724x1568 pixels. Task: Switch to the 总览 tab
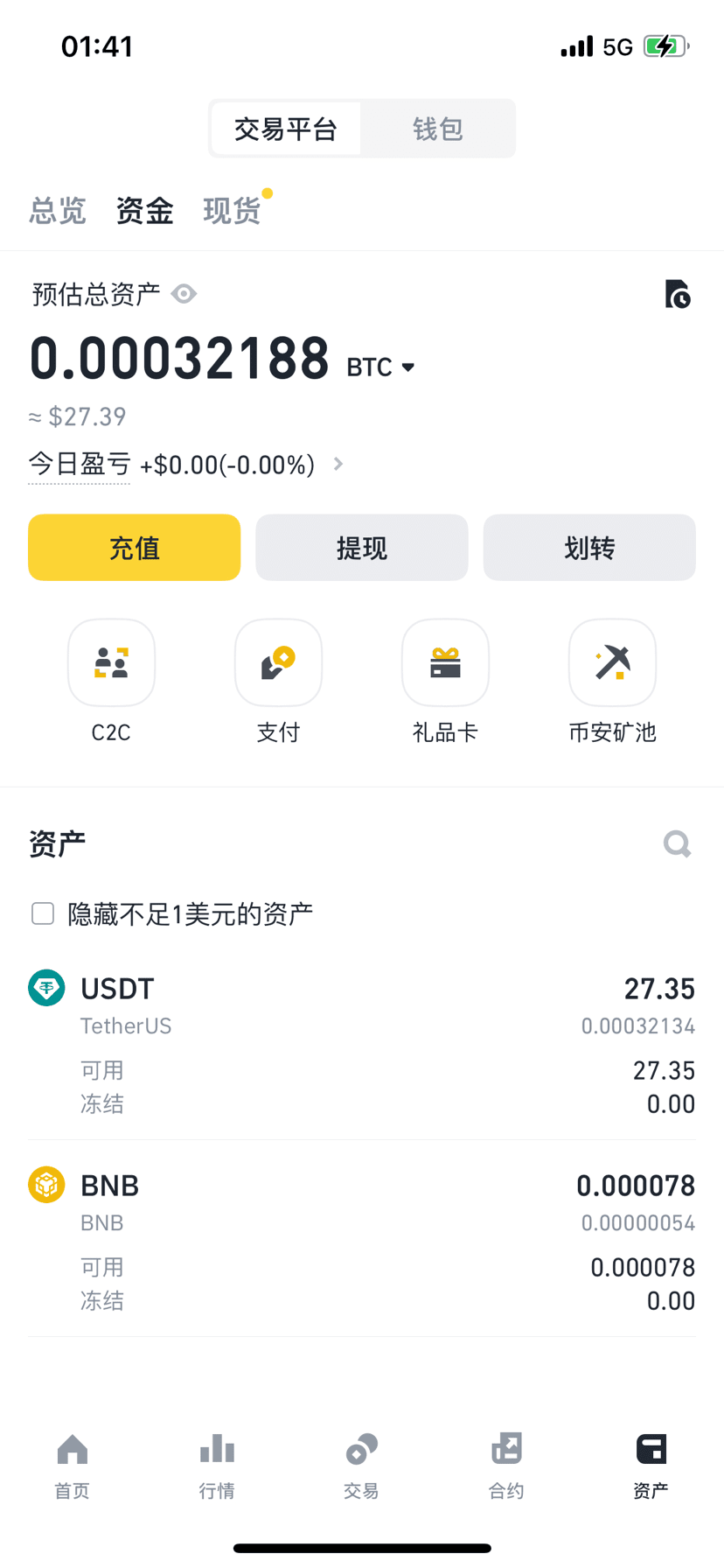click(58, 211)
